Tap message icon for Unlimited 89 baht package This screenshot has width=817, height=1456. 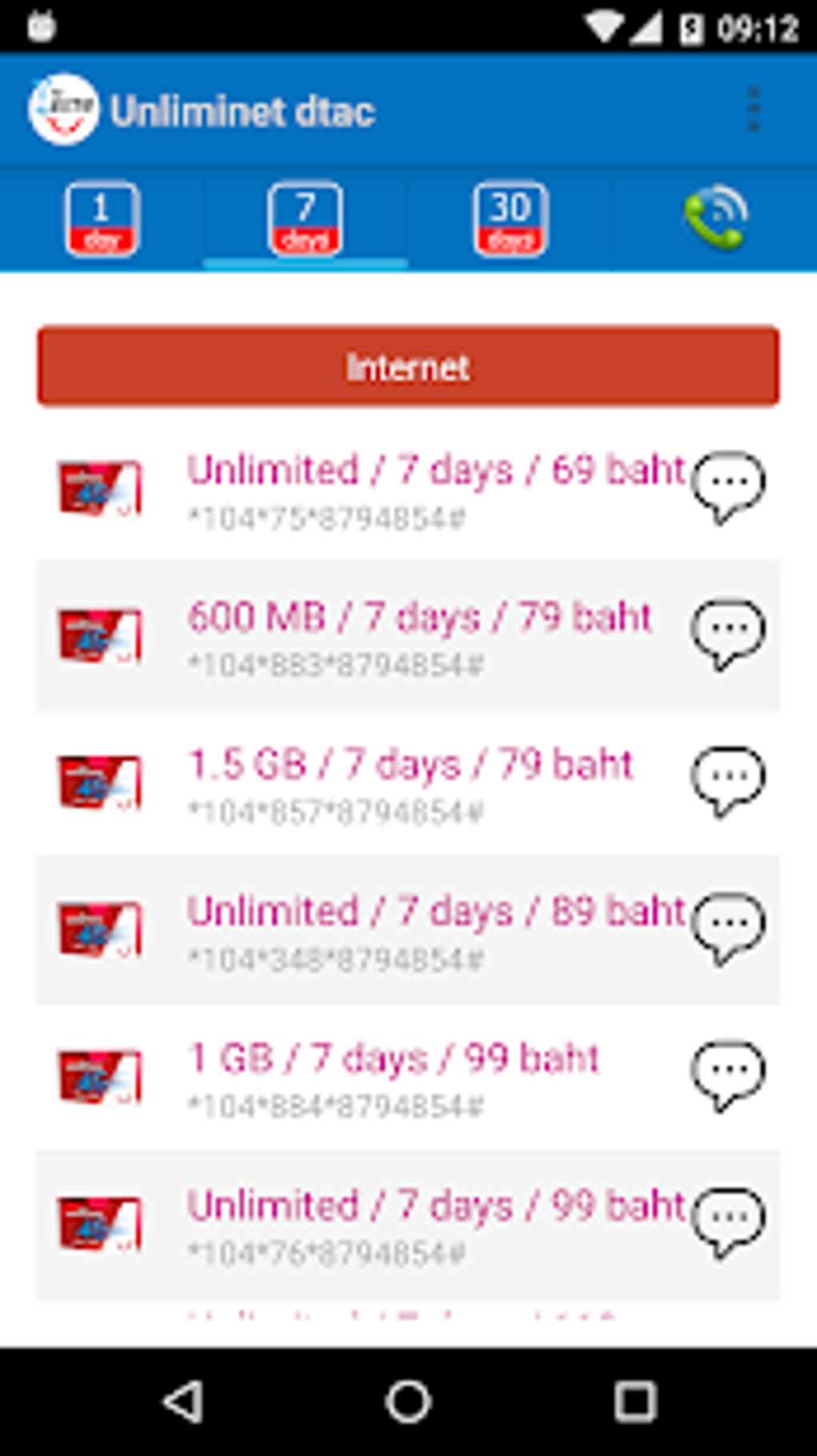point(727,928)
